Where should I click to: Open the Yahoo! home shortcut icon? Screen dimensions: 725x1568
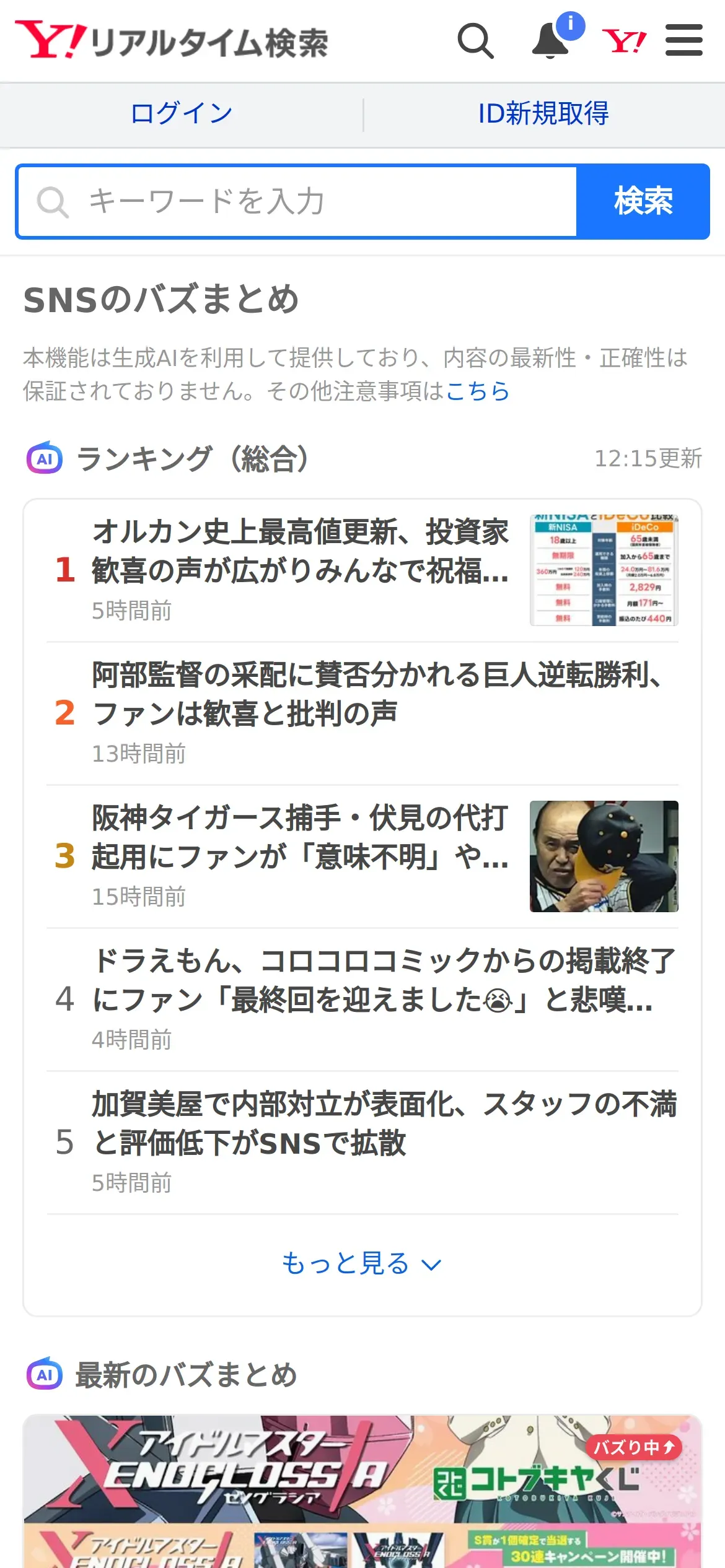pyautogui.click(x=624, y=41)
